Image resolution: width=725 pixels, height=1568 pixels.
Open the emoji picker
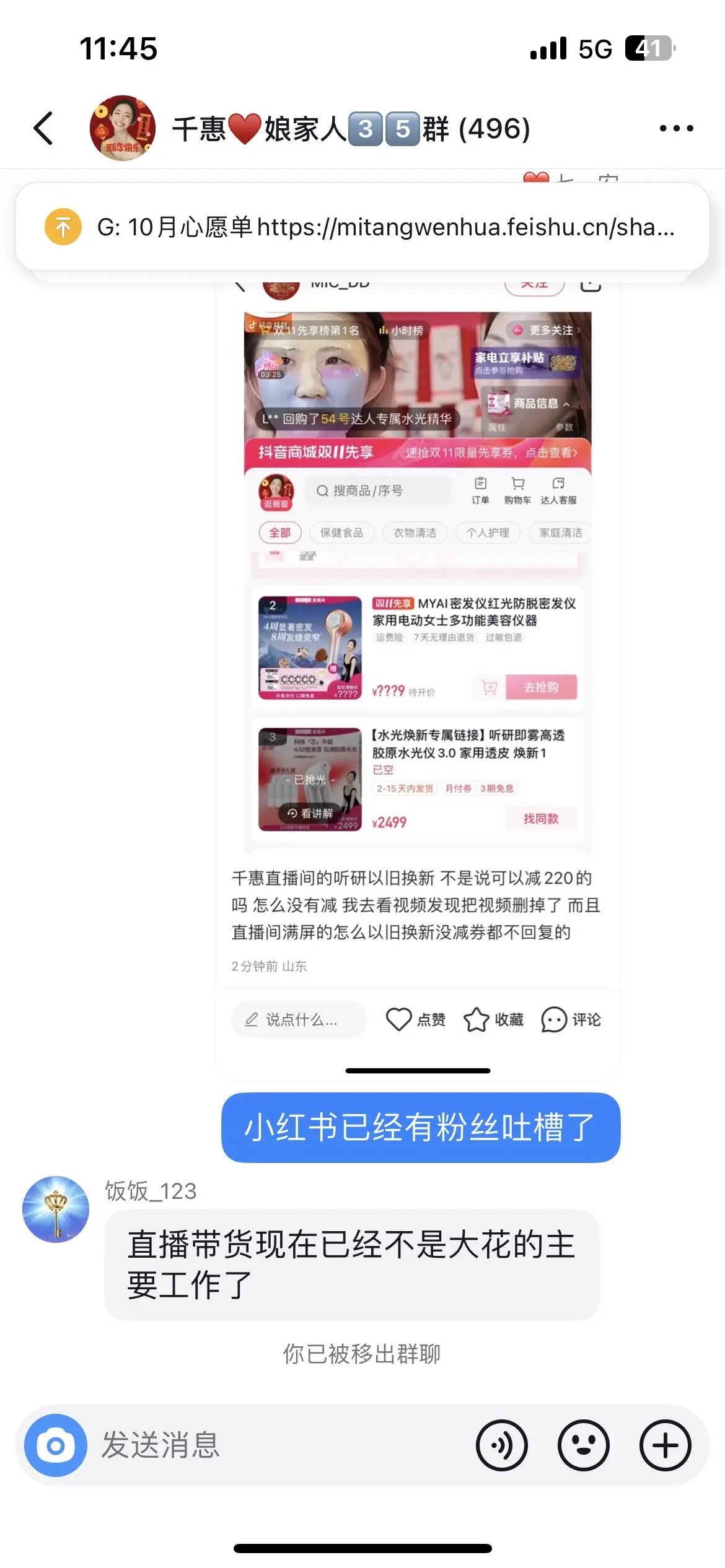583,1445
